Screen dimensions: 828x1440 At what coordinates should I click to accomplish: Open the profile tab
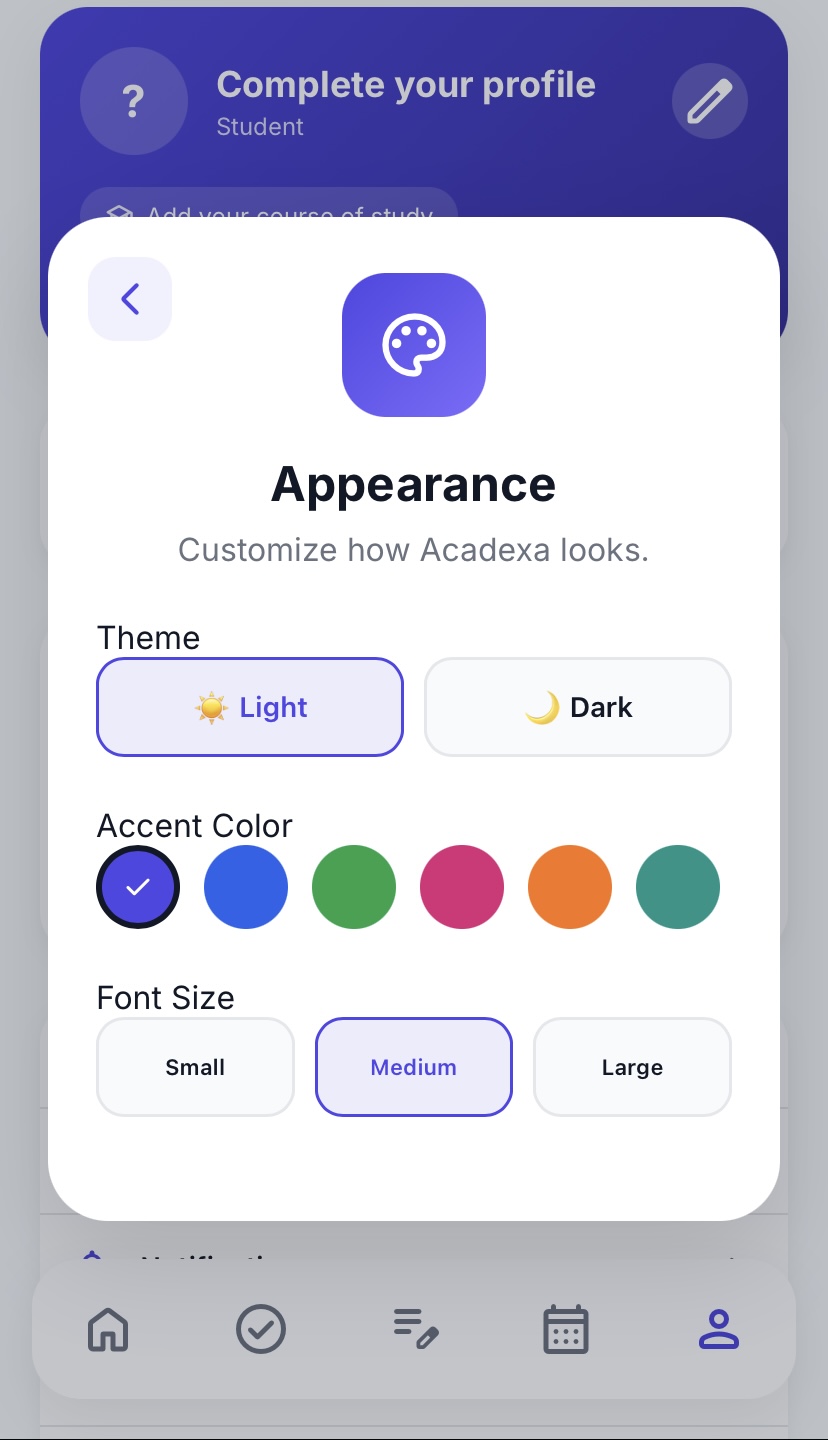coord(718,1330)
